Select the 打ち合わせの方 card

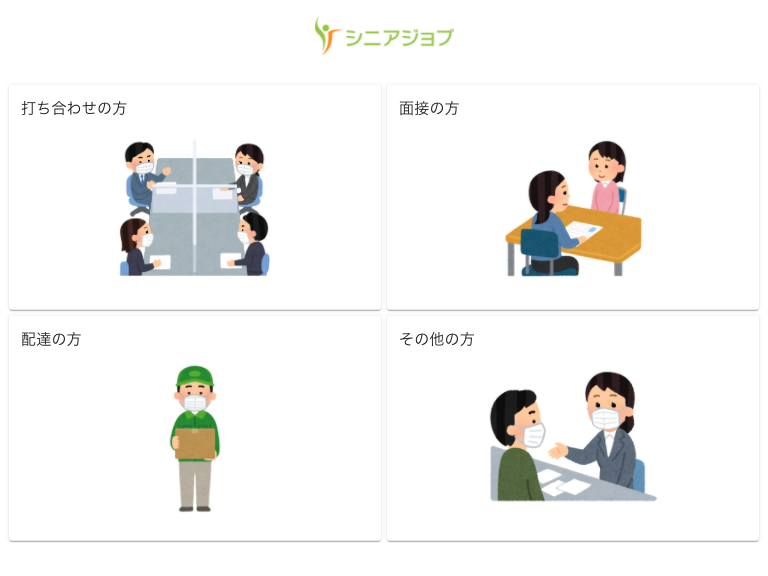pos(195,198)
